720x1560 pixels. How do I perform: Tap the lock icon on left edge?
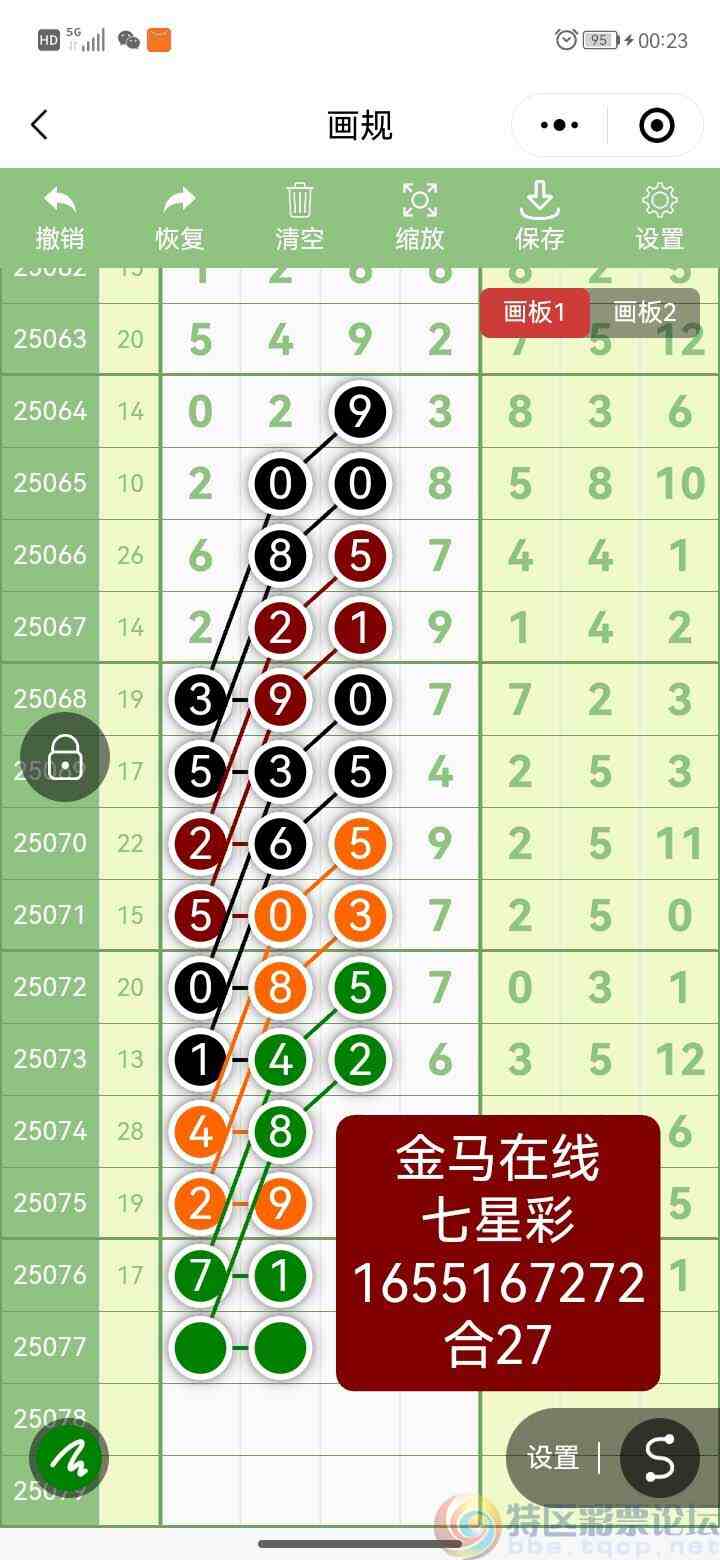tap(64, 757)
